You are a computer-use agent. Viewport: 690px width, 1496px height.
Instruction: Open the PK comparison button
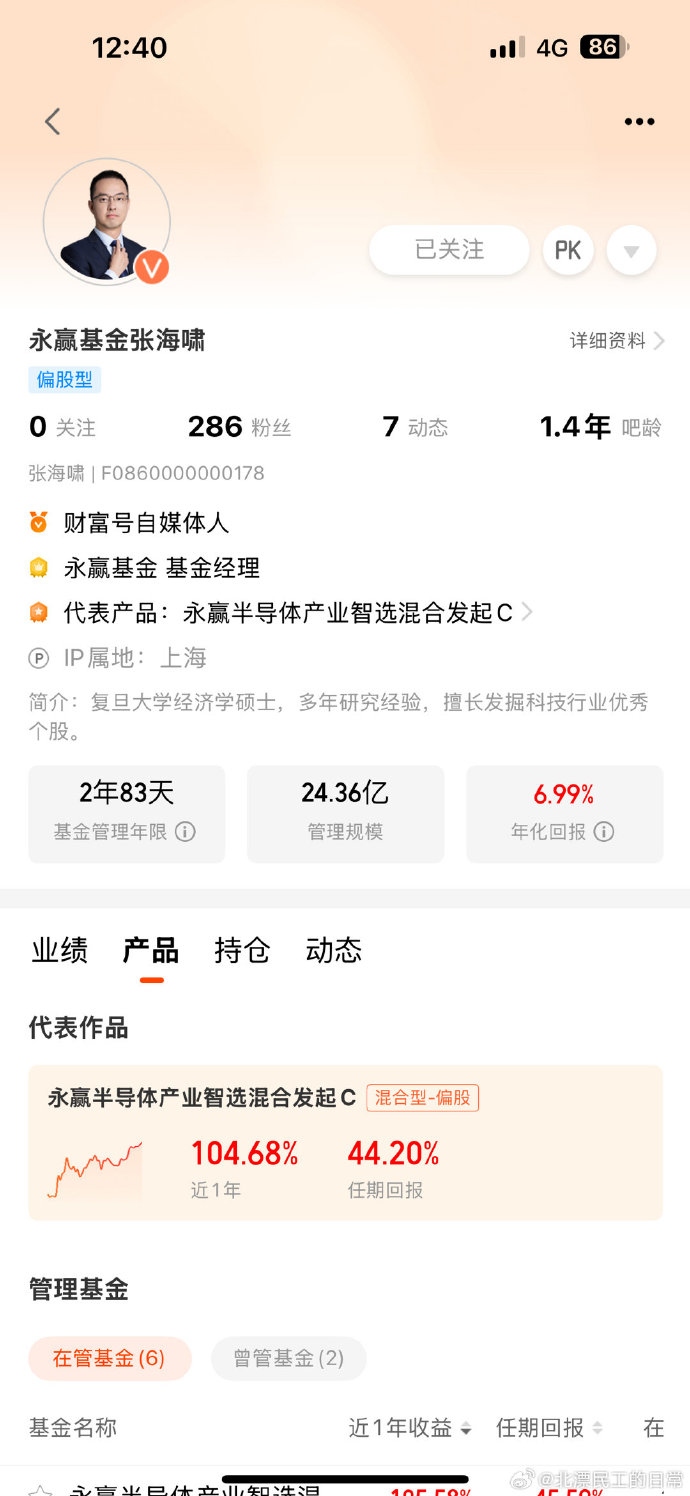point(568,250)
